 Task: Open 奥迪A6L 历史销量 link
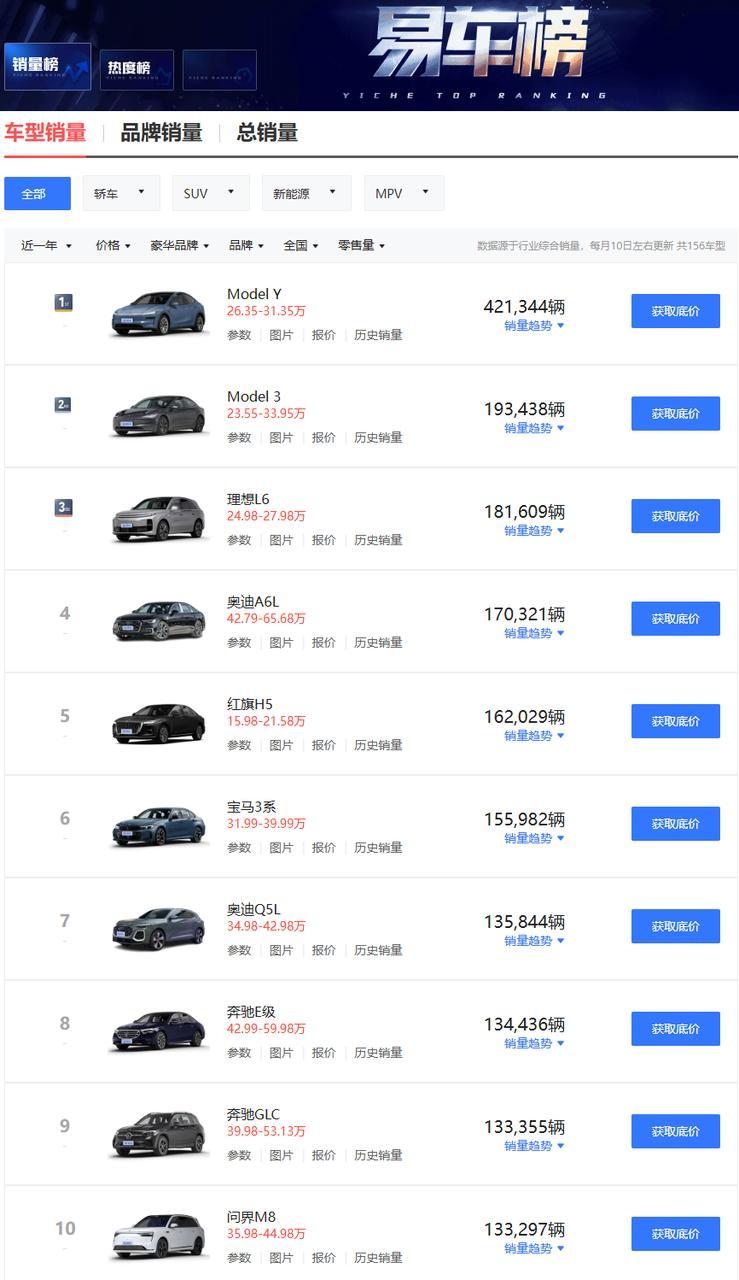379,642
